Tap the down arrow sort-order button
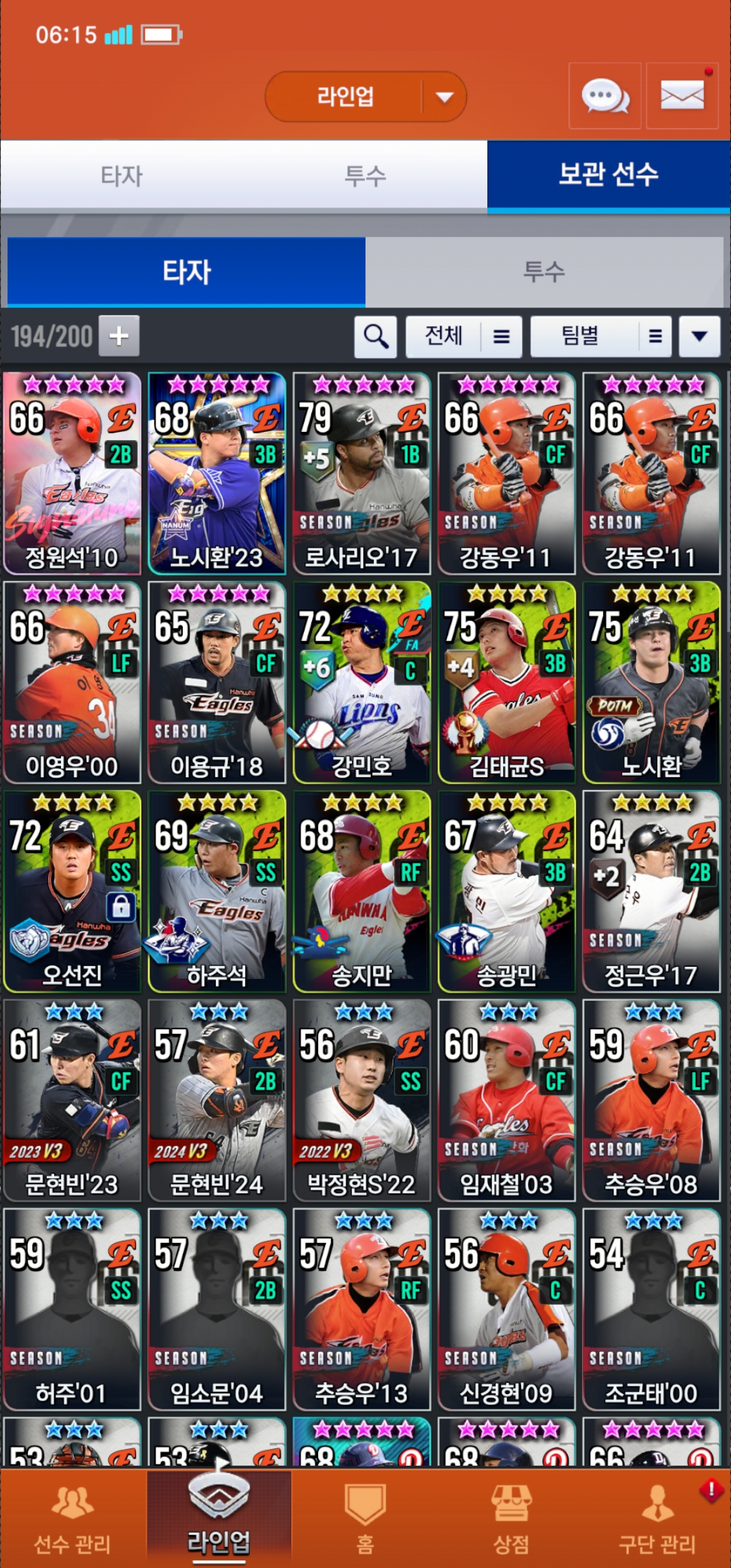Screen dimensions: 731x1568 click(x=699, y=336)
